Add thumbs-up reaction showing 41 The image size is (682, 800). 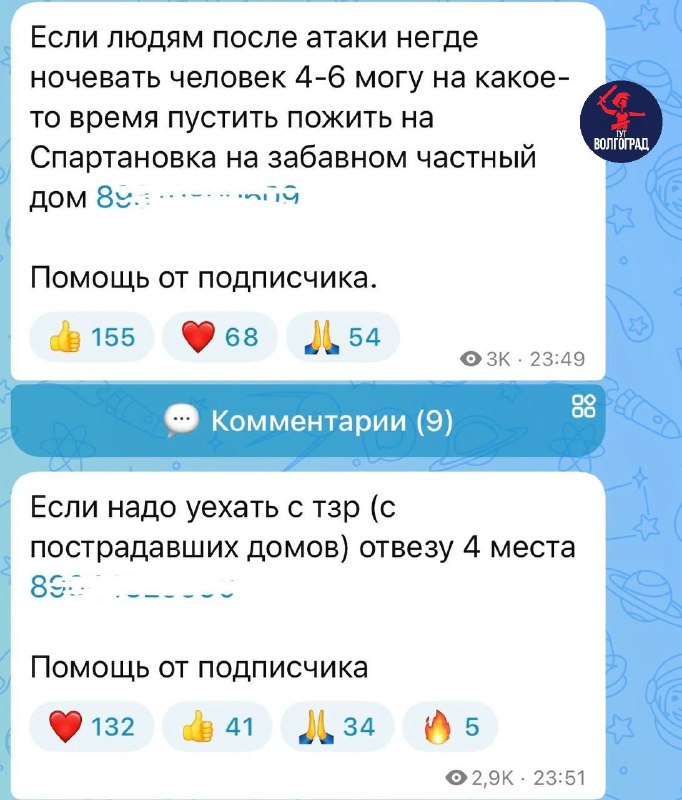tap(215, 727)
